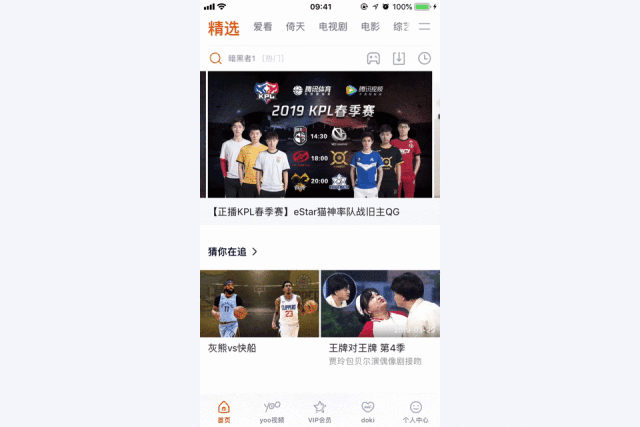Screen dimensions: 640x427
Task: Open watch history clock icon
Action: tap(425, 58)
